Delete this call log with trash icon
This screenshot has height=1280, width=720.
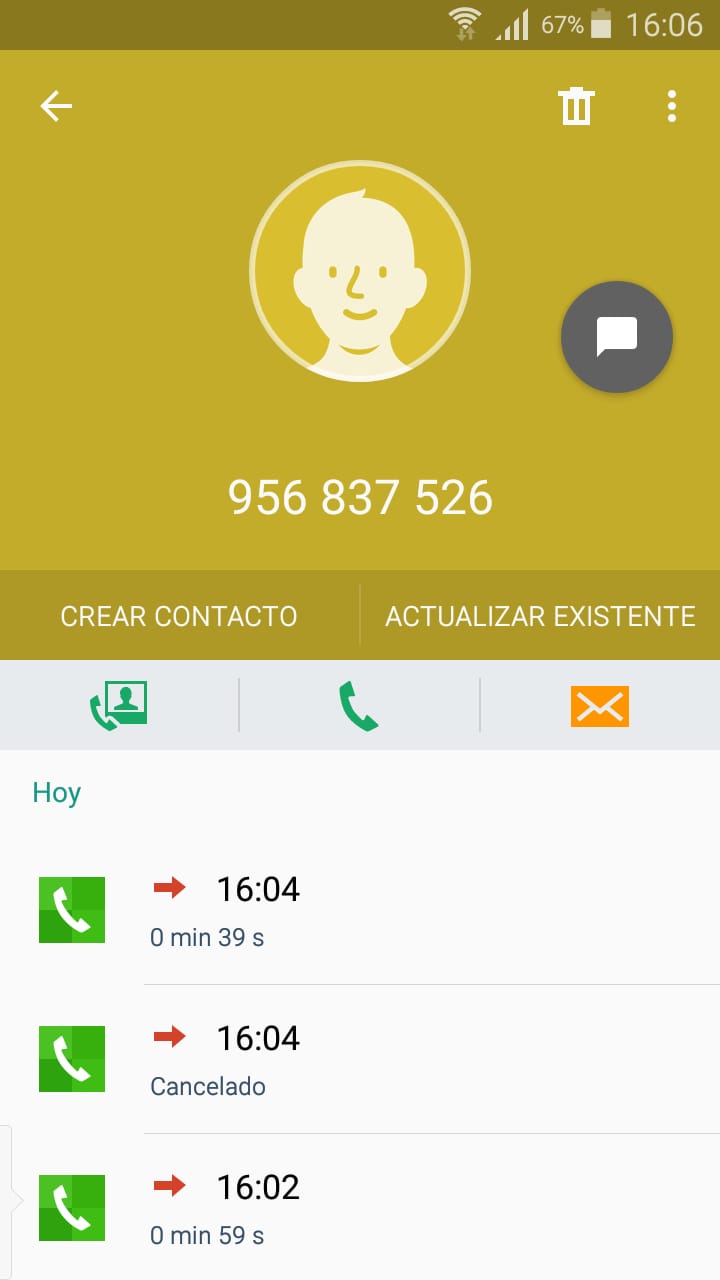click(576, 106)
